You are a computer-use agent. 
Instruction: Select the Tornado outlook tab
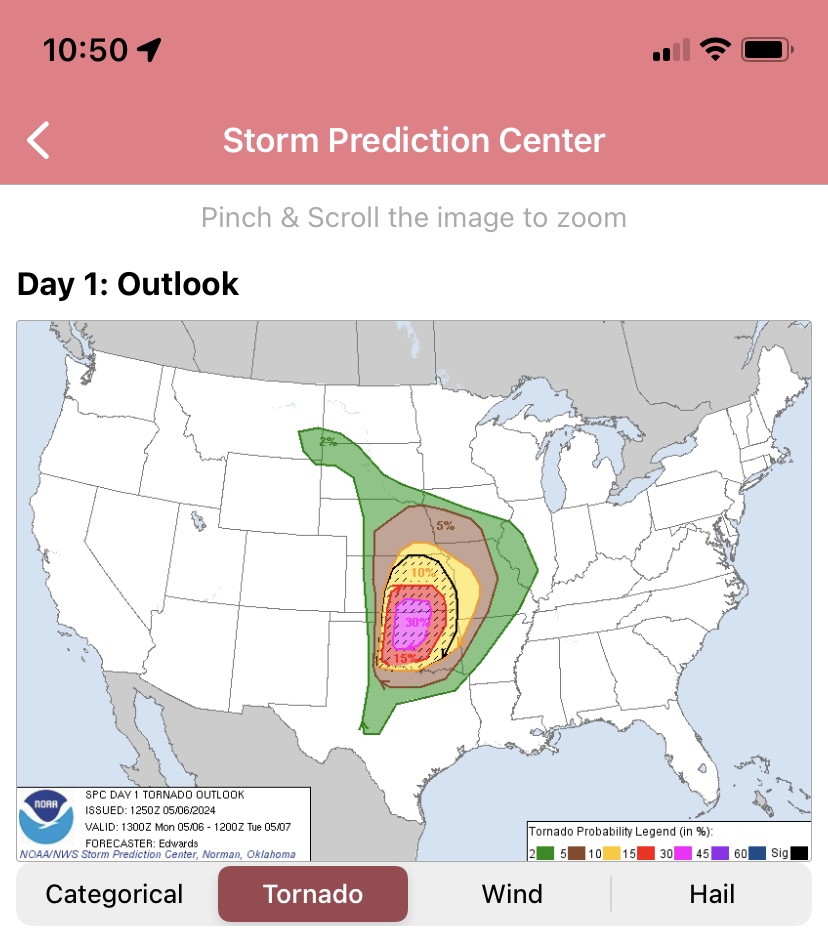(x=313, y=894)
